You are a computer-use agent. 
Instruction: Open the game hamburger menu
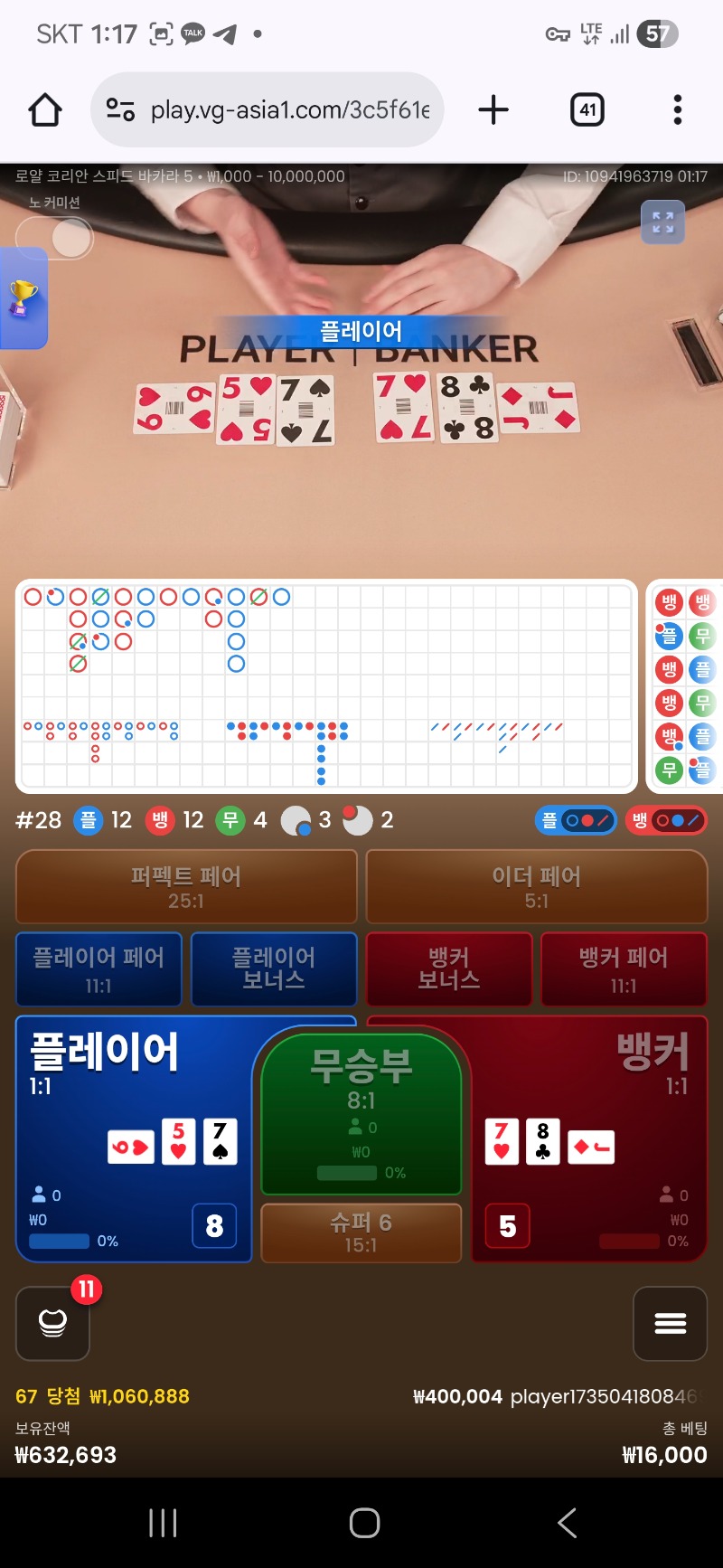point(670,1323)
